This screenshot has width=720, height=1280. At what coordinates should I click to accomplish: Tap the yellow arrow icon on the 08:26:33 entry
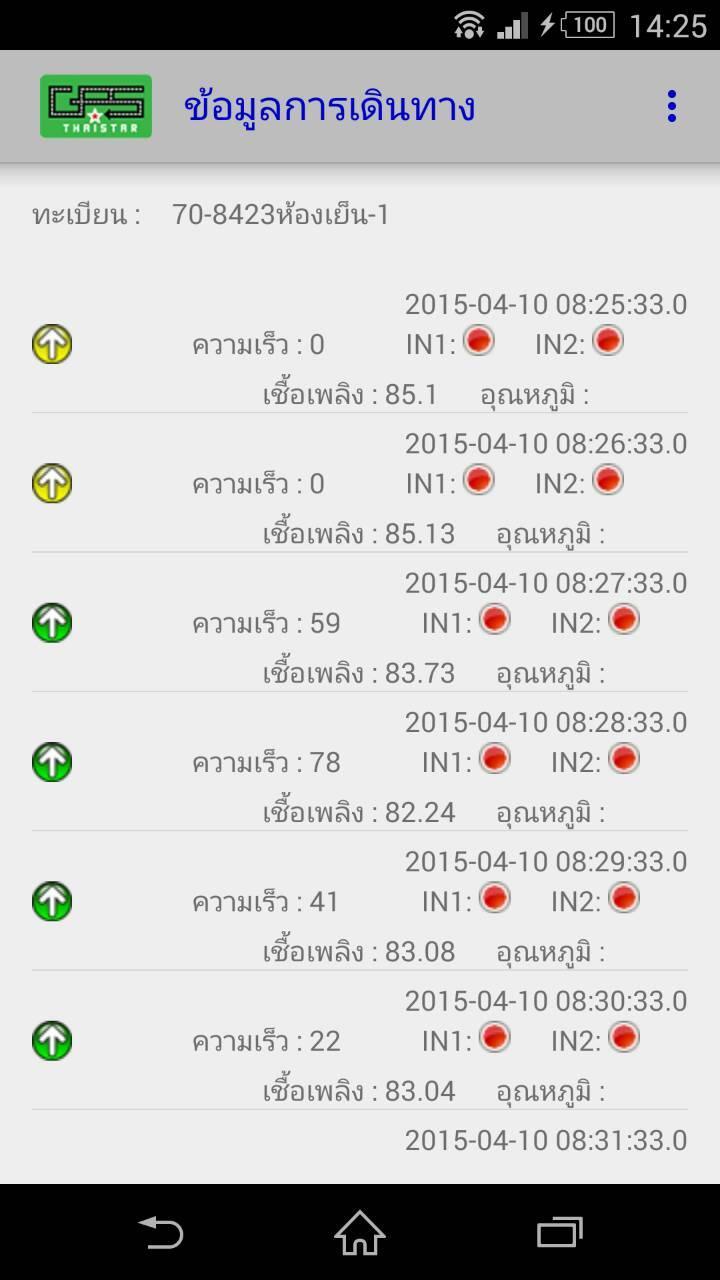click(x=51, y=483)
